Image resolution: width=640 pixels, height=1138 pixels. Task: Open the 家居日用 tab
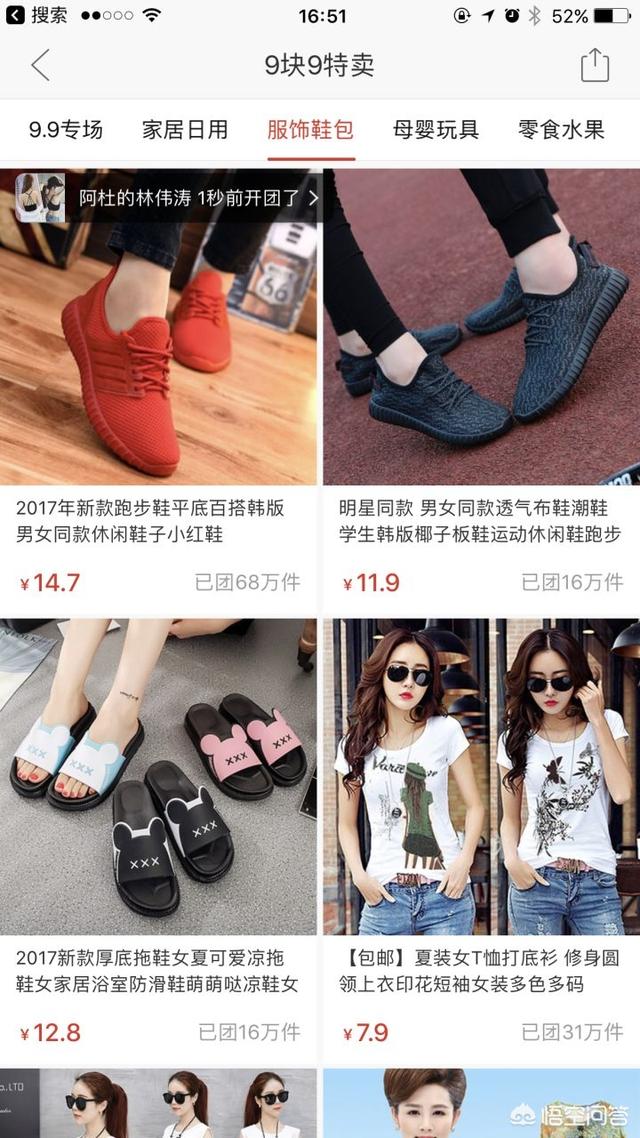[x=185, y=130]
